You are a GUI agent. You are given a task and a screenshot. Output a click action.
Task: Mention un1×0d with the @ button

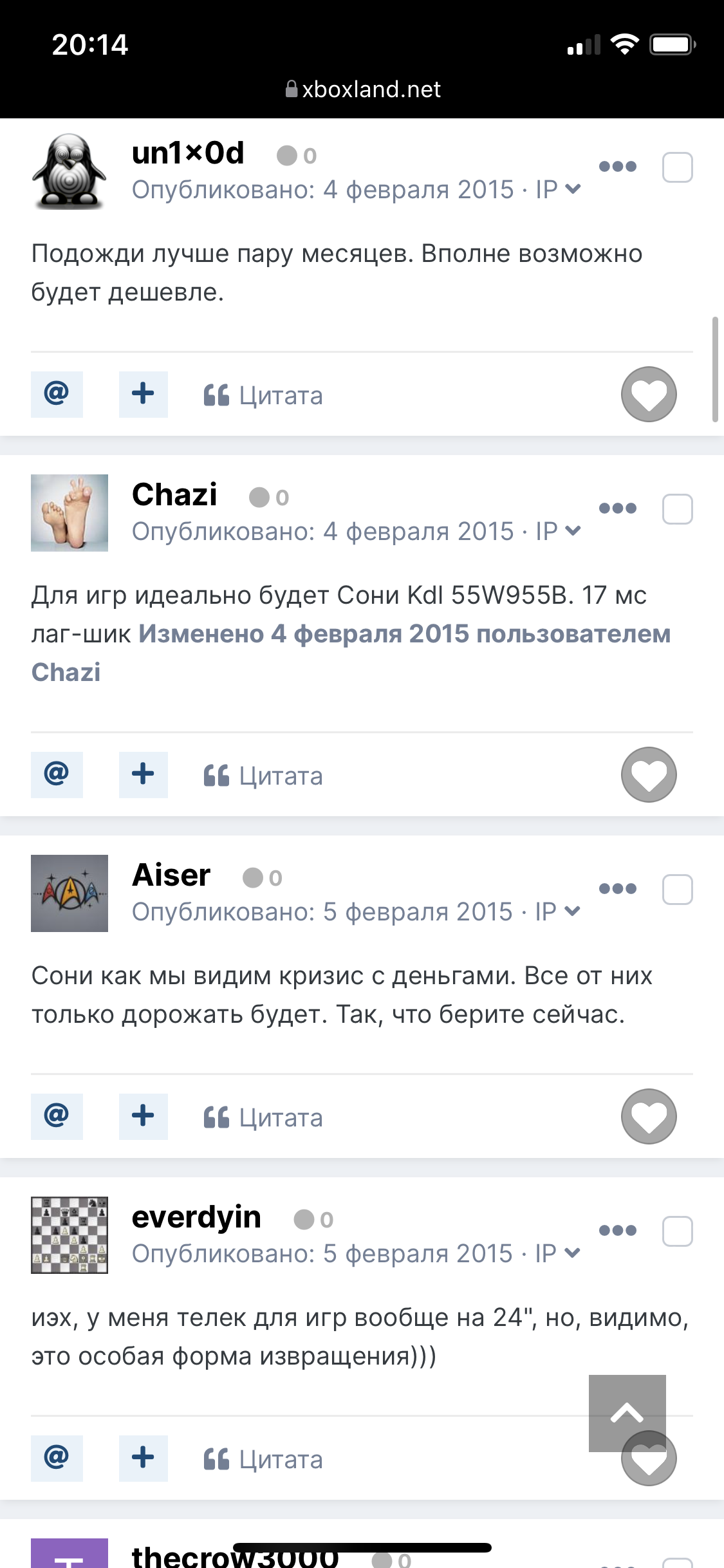57,394
